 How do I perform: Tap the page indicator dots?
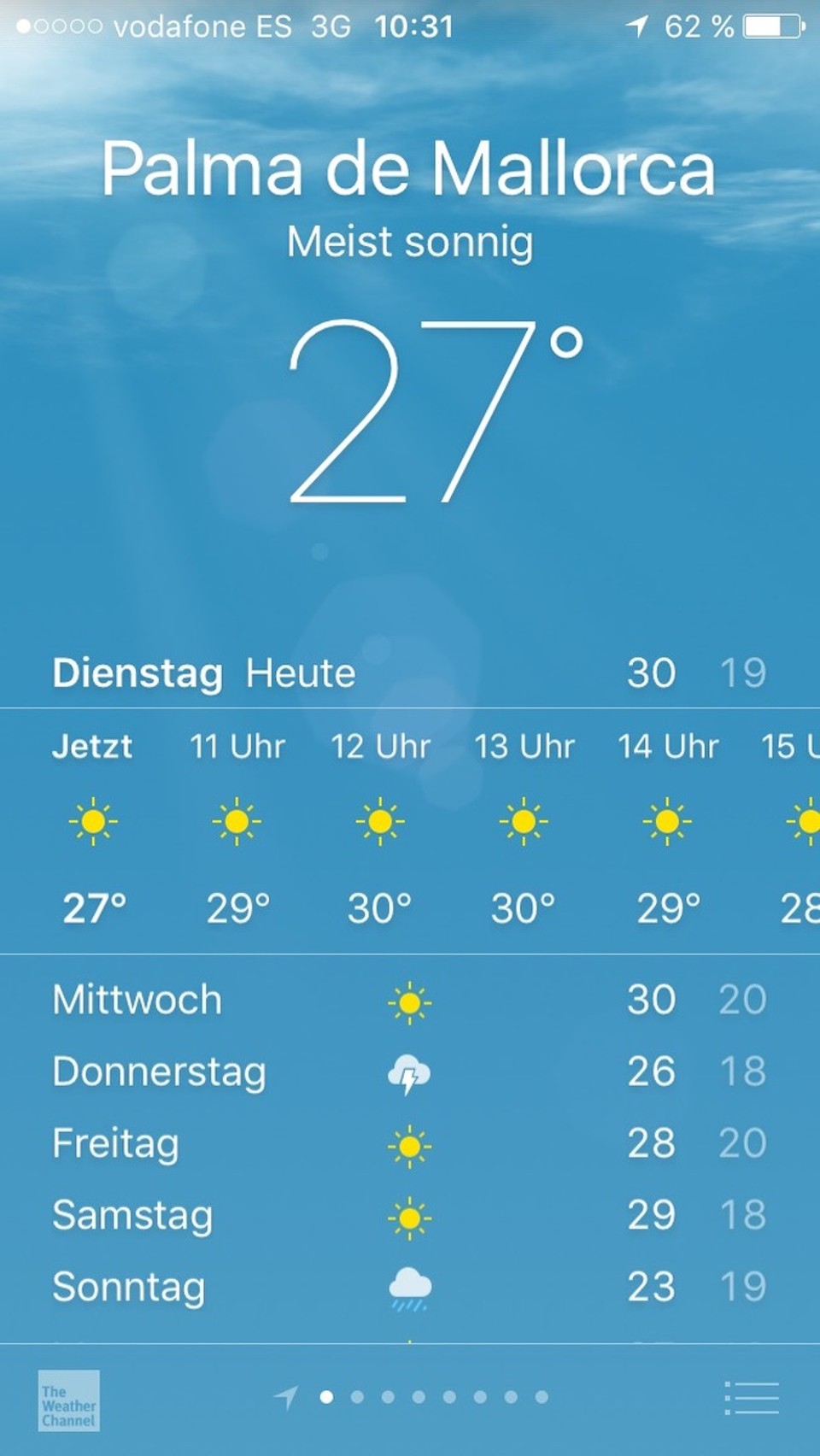pyautogui.click(x=433, y=1397)
